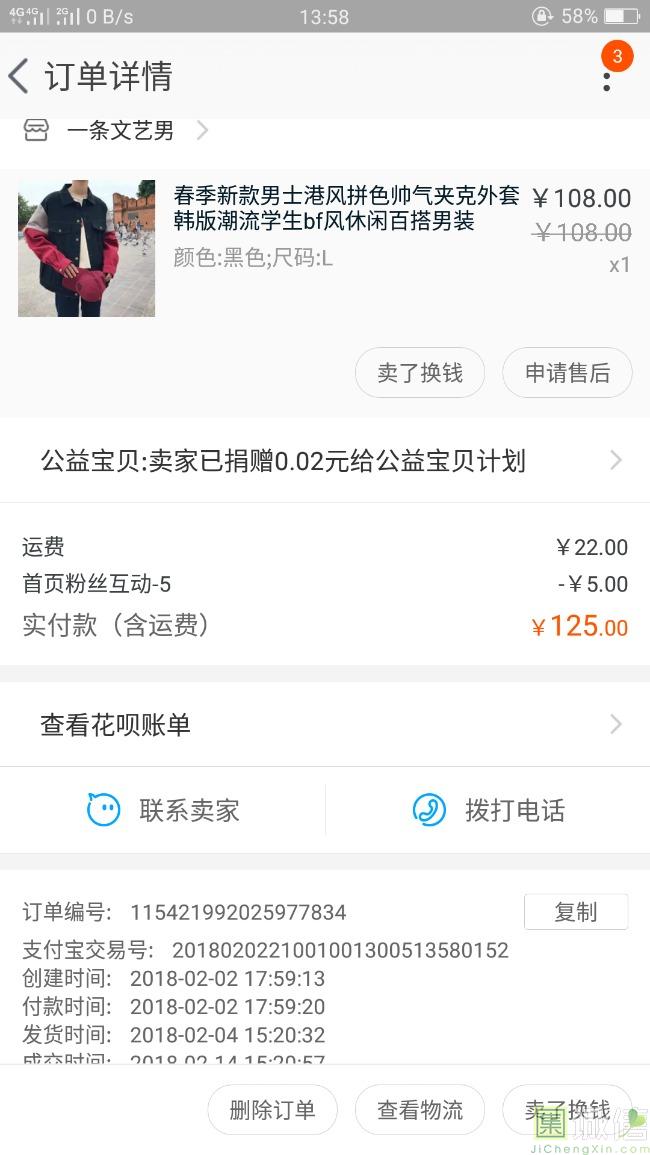Tap 卖了换钱 under the product
The width and height of the screenshot is (650, 1155).
point(420,373)
